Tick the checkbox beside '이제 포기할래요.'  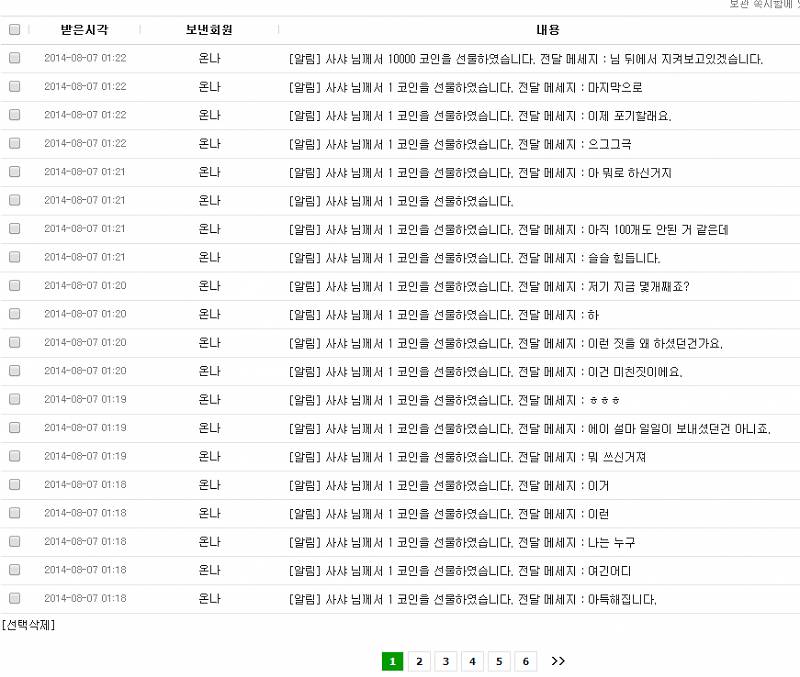(14, 115)
